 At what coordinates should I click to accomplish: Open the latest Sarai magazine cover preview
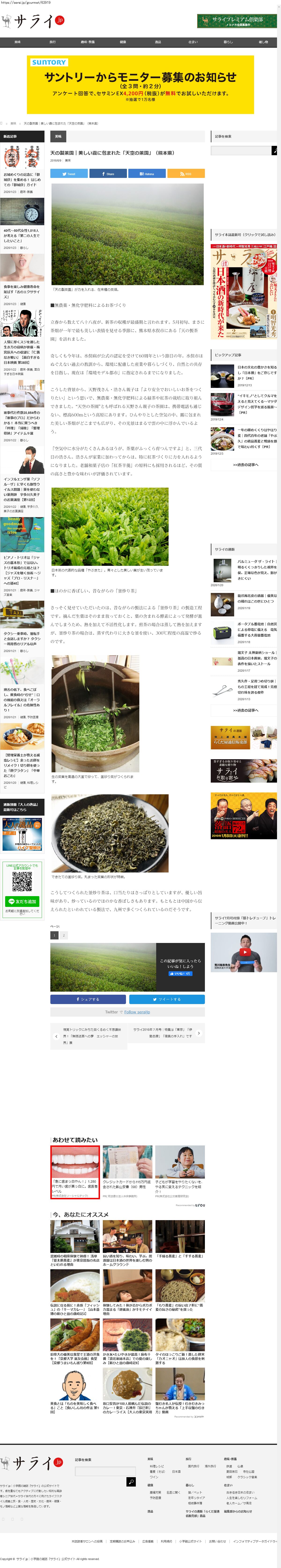point(243,291)
